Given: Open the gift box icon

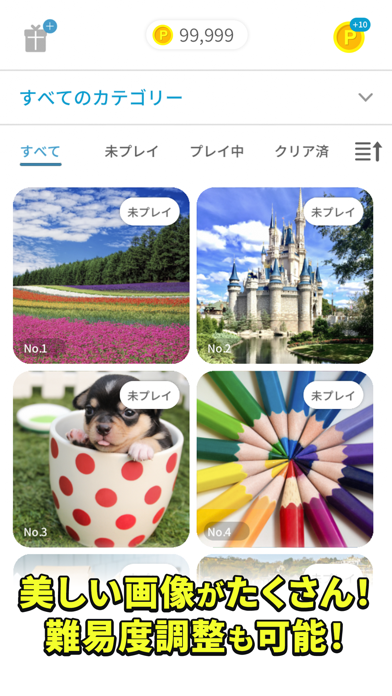Looking at the screenshot, I should [39, 36].
